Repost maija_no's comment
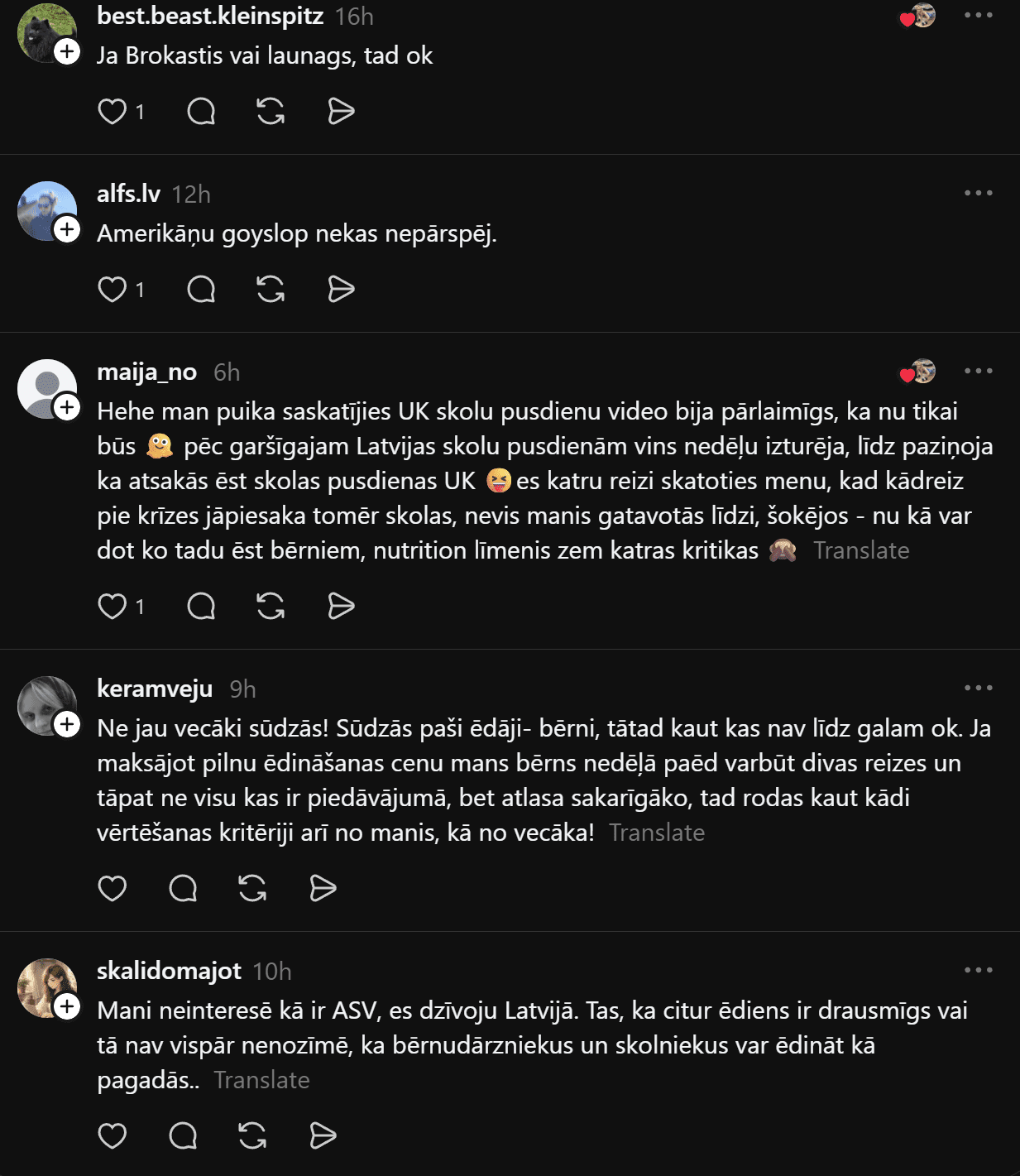 click(x=271, y=607)
